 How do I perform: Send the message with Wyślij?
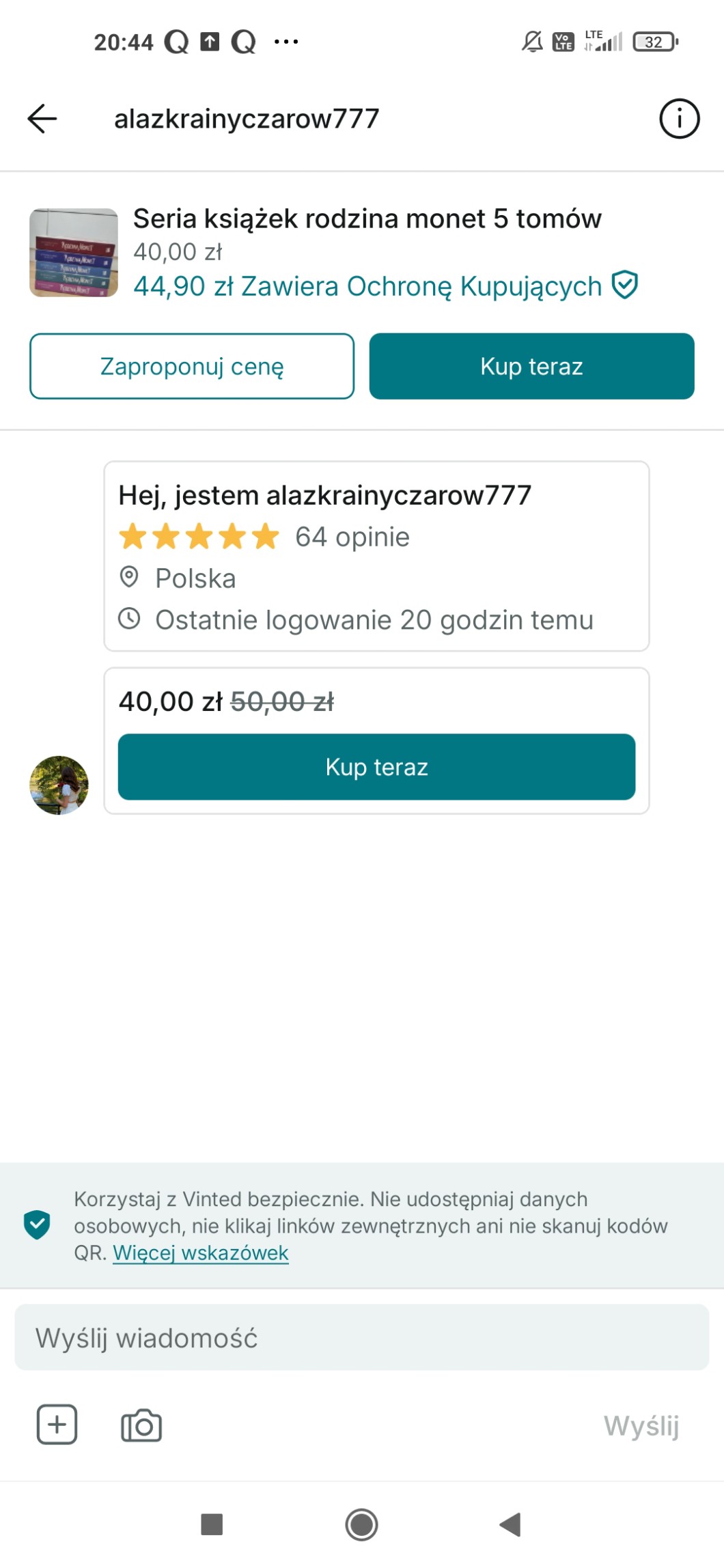[641, 1426]
